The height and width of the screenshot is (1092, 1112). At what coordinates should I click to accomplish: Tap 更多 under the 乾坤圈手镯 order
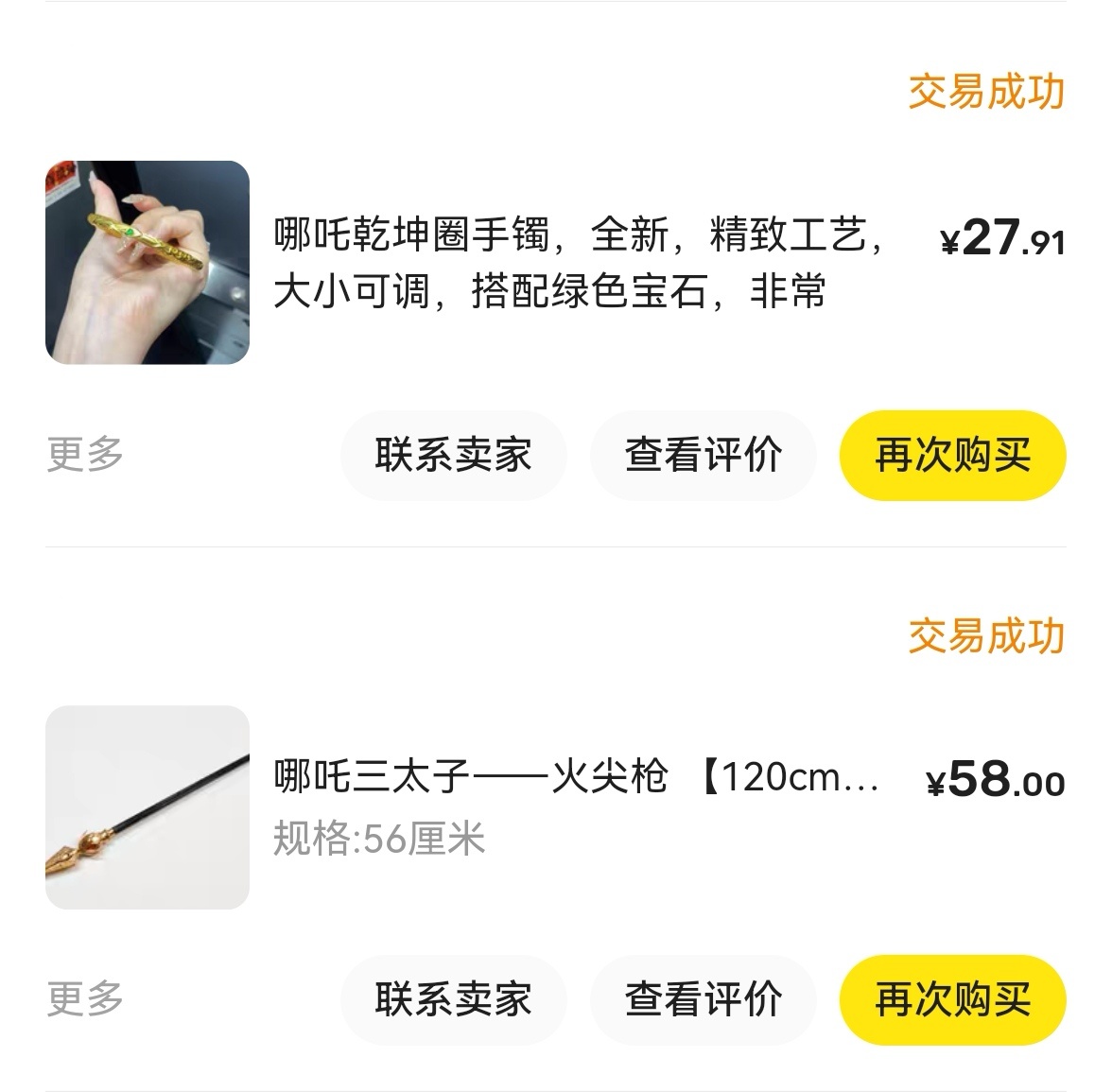85,454
